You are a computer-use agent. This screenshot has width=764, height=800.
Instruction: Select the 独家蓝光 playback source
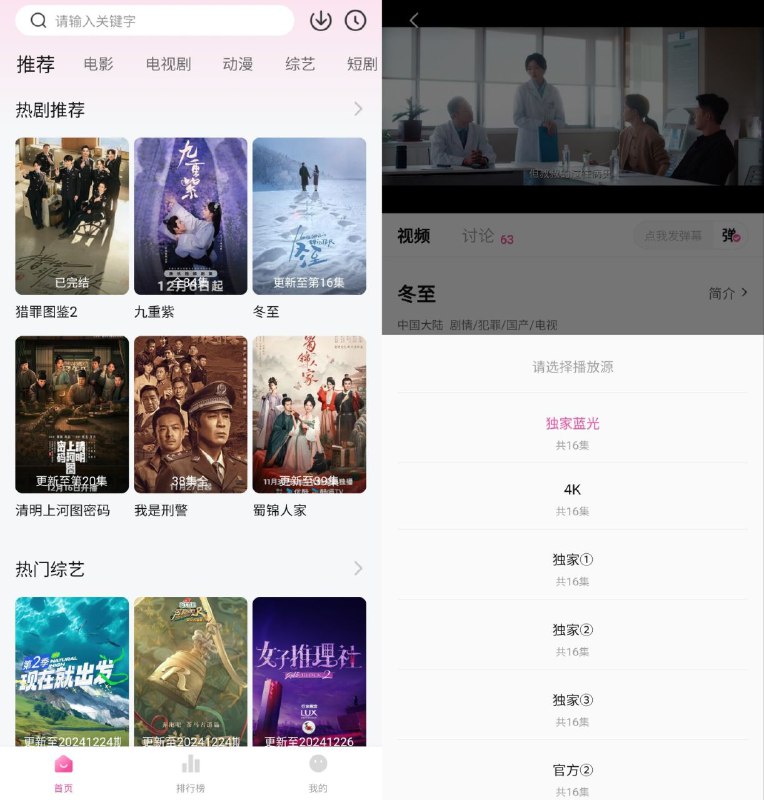(572, 431)
